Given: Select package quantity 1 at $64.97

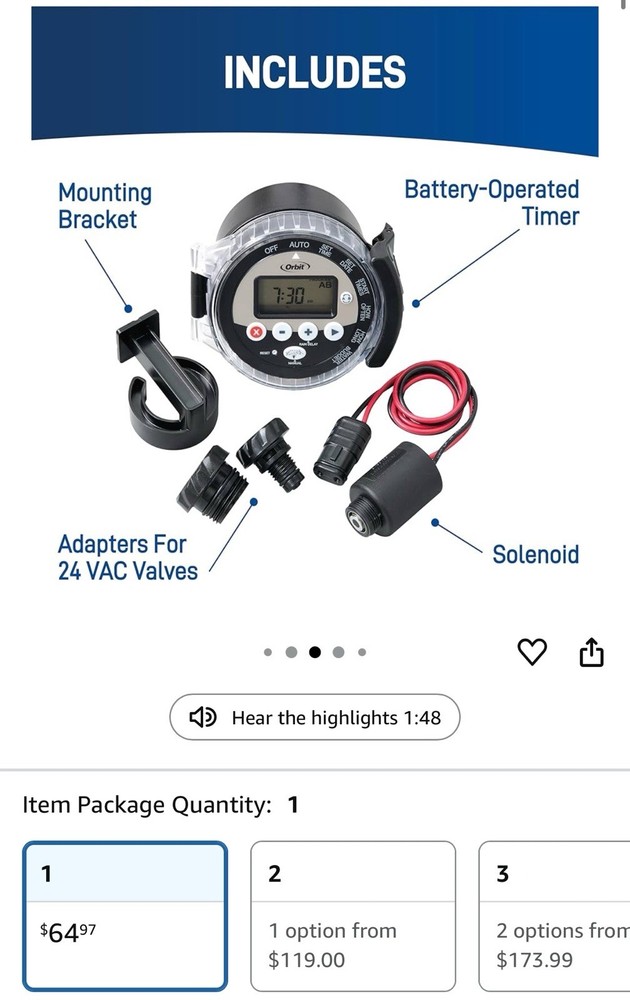Looking at the screenshot, I should (x=125, y=914).
